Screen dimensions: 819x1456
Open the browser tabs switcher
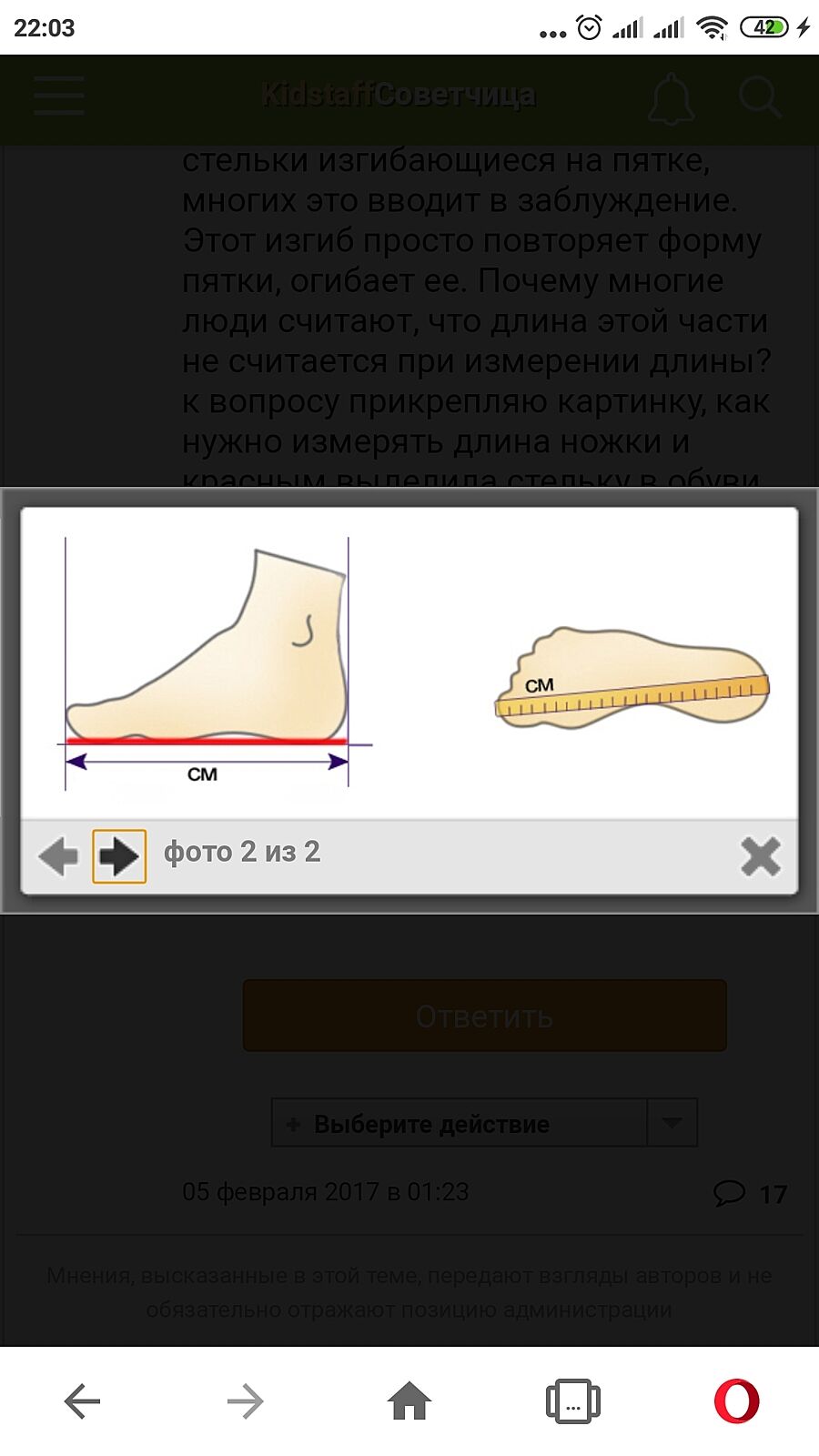tap(573, 1401)
